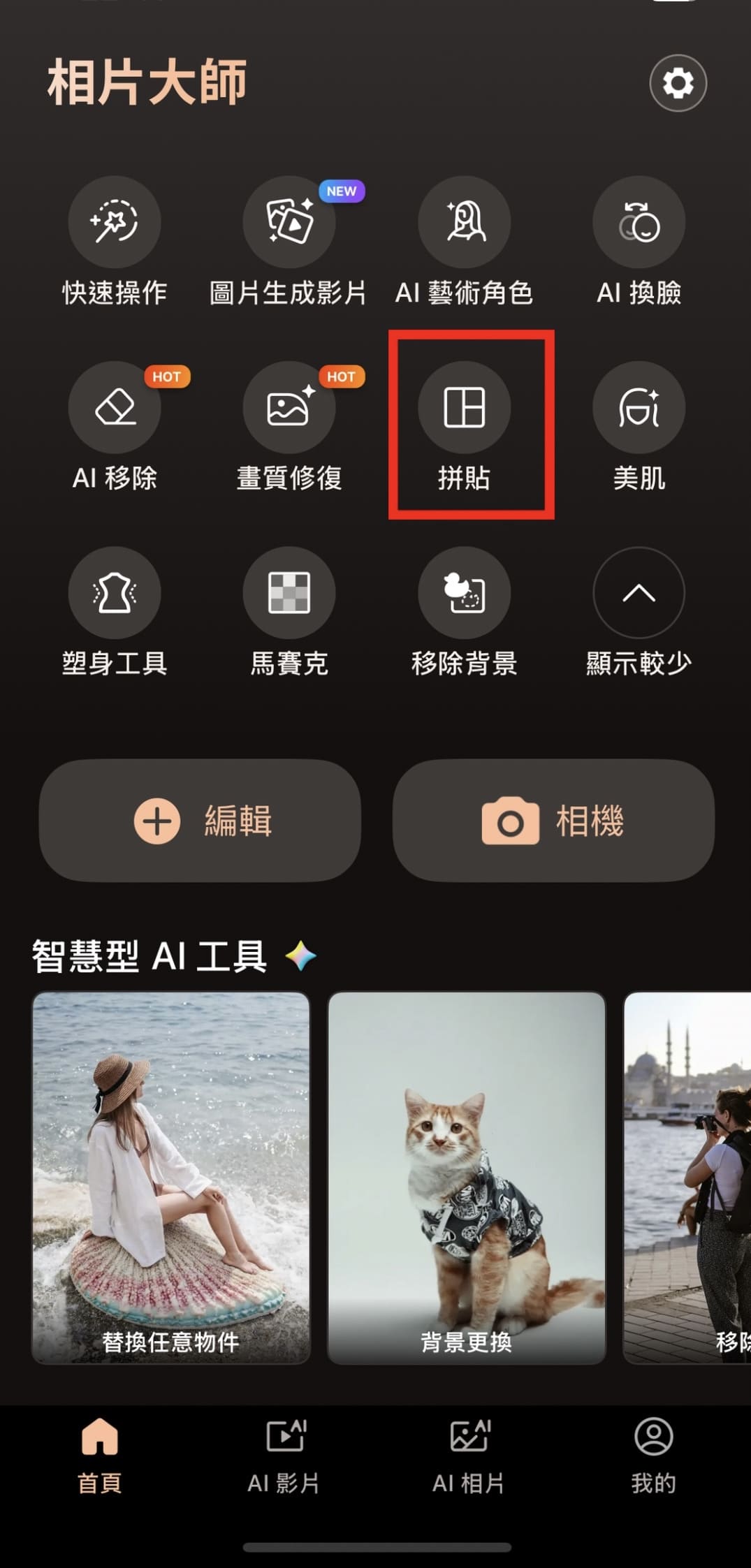This screenshot has width=751, height=1568.
Task: Open the settings gear icon
Action: coord(678,83)
